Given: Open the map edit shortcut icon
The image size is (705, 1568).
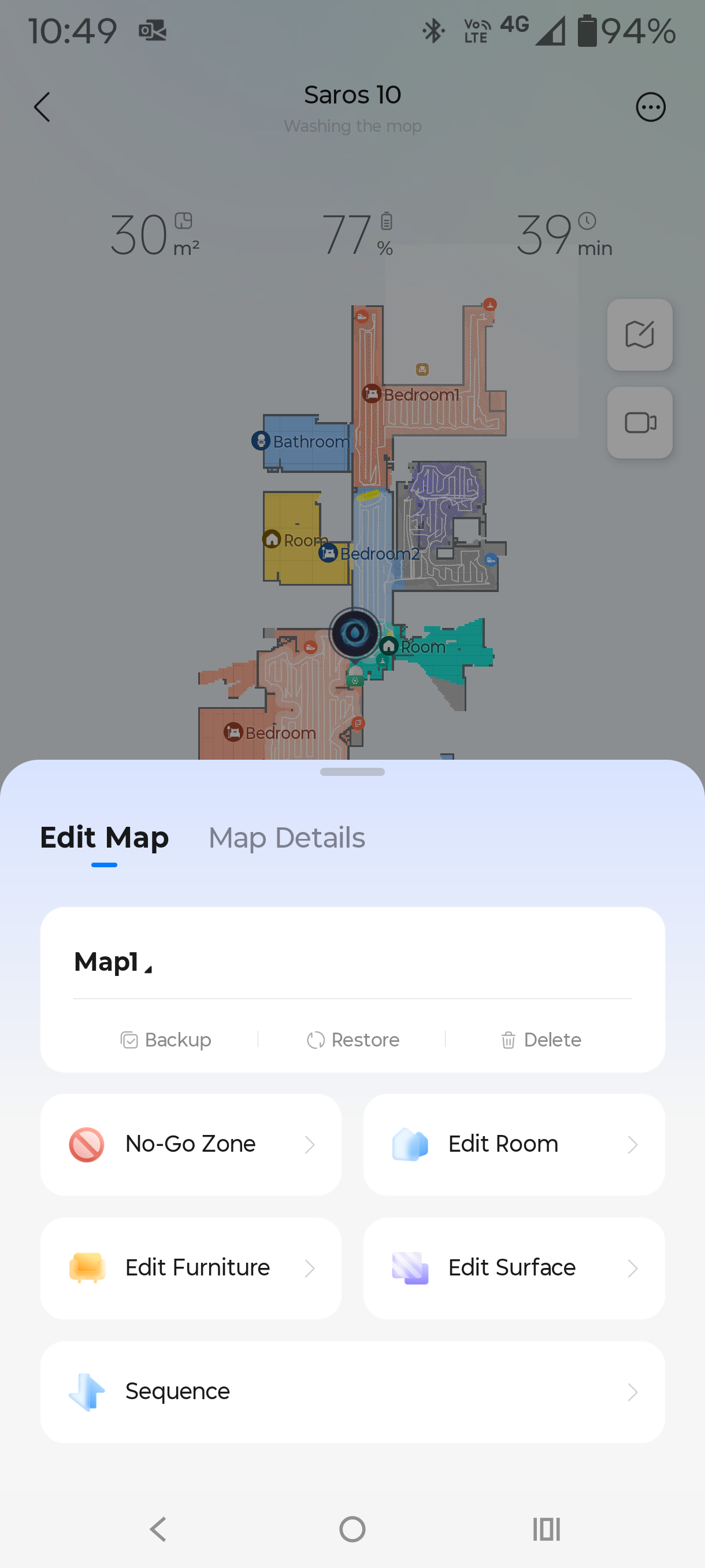Looking at the screenshot, I should (639, 334).
